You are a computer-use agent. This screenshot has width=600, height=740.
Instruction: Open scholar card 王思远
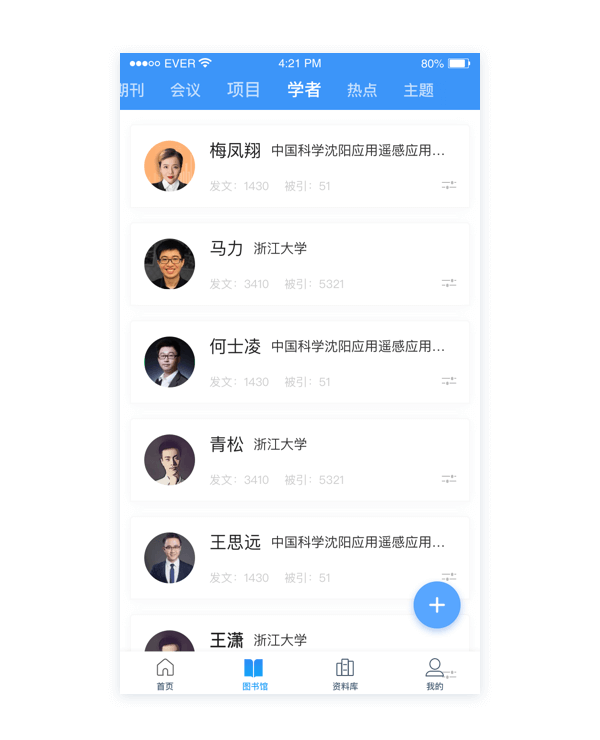tap(300, 558)
